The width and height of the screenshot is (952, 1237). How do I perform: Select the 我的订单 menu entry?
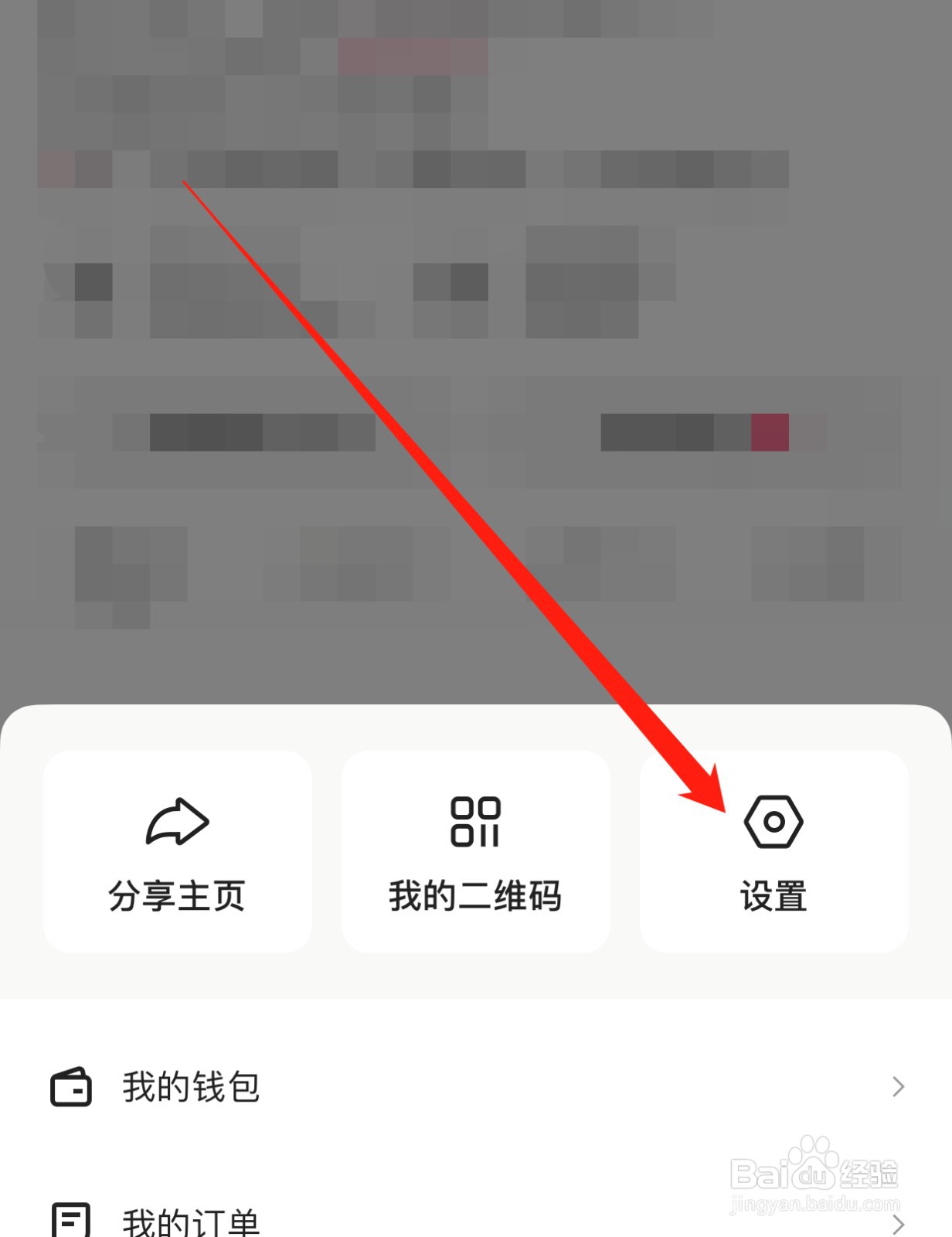coord(189,1219)
